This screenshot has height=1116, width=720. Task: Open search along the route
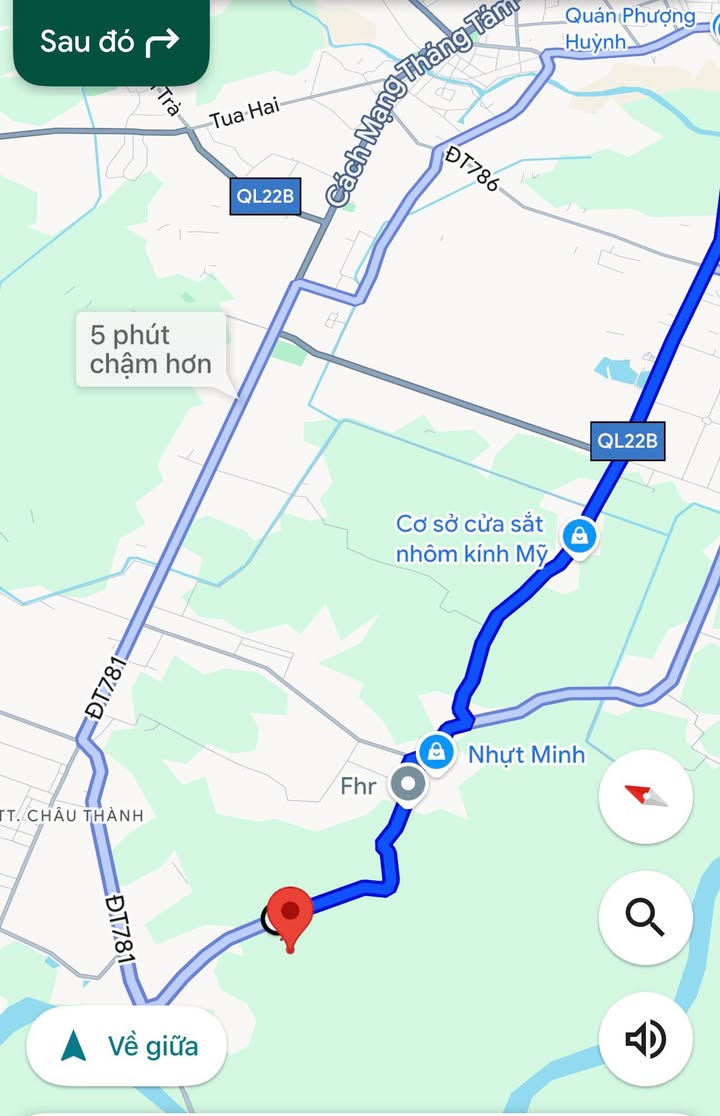[645, 916]
